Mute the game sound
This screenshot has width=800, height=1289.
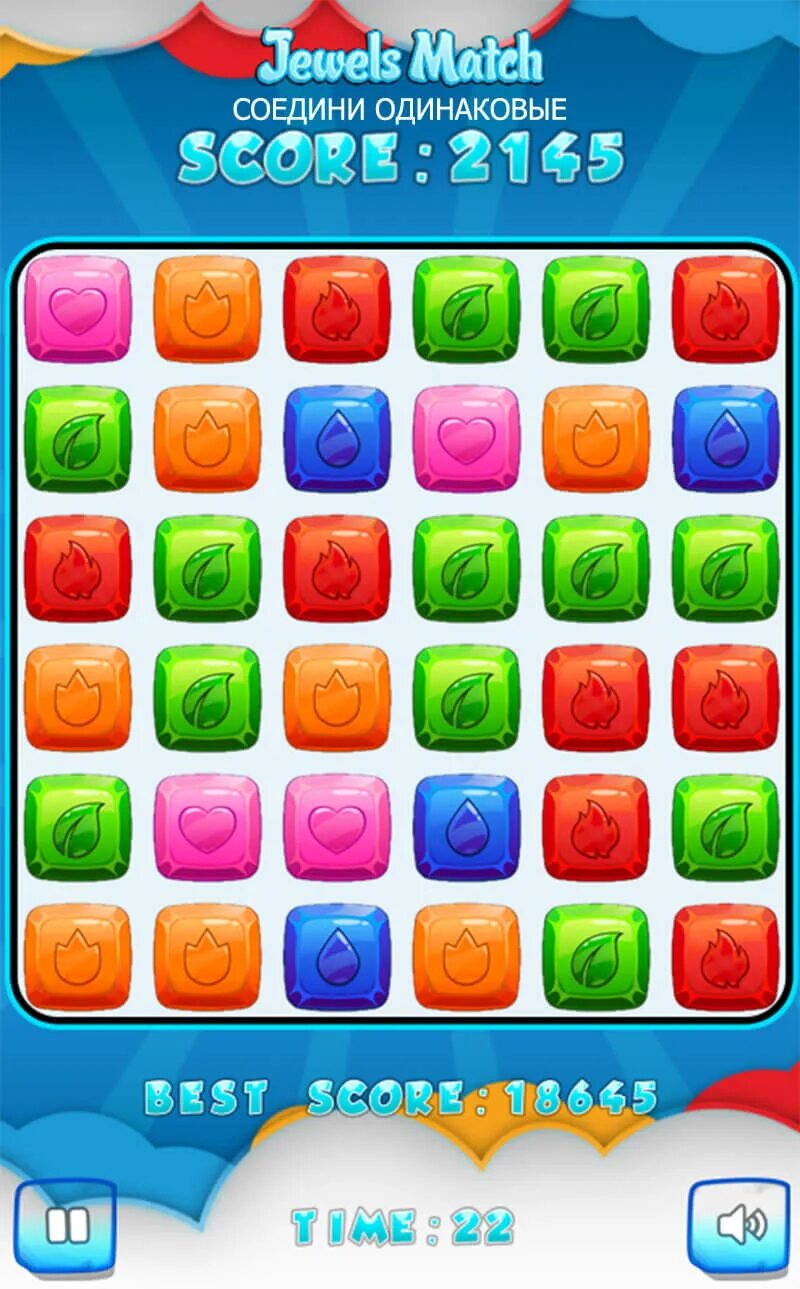(739, 1227)
